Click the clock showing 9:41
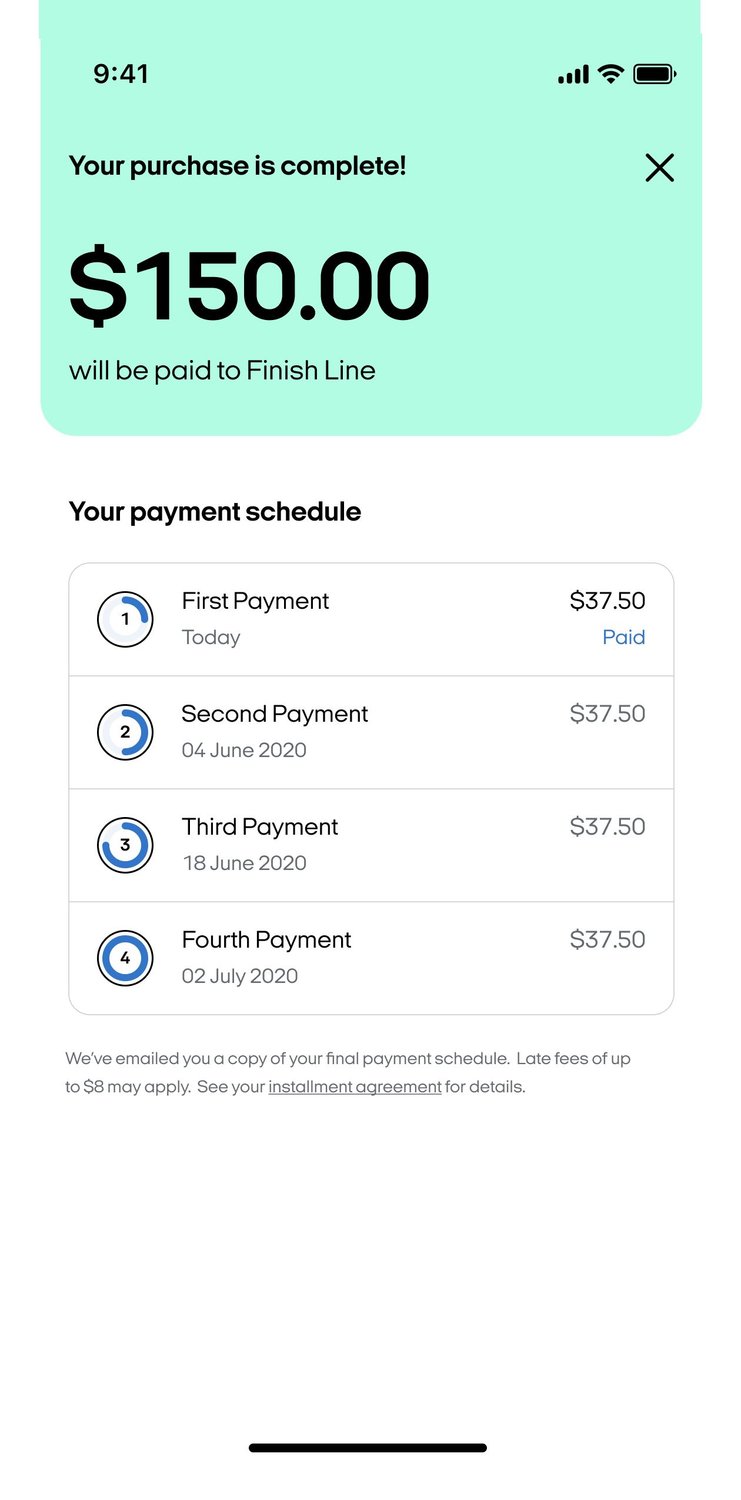 tap(122, 73)
